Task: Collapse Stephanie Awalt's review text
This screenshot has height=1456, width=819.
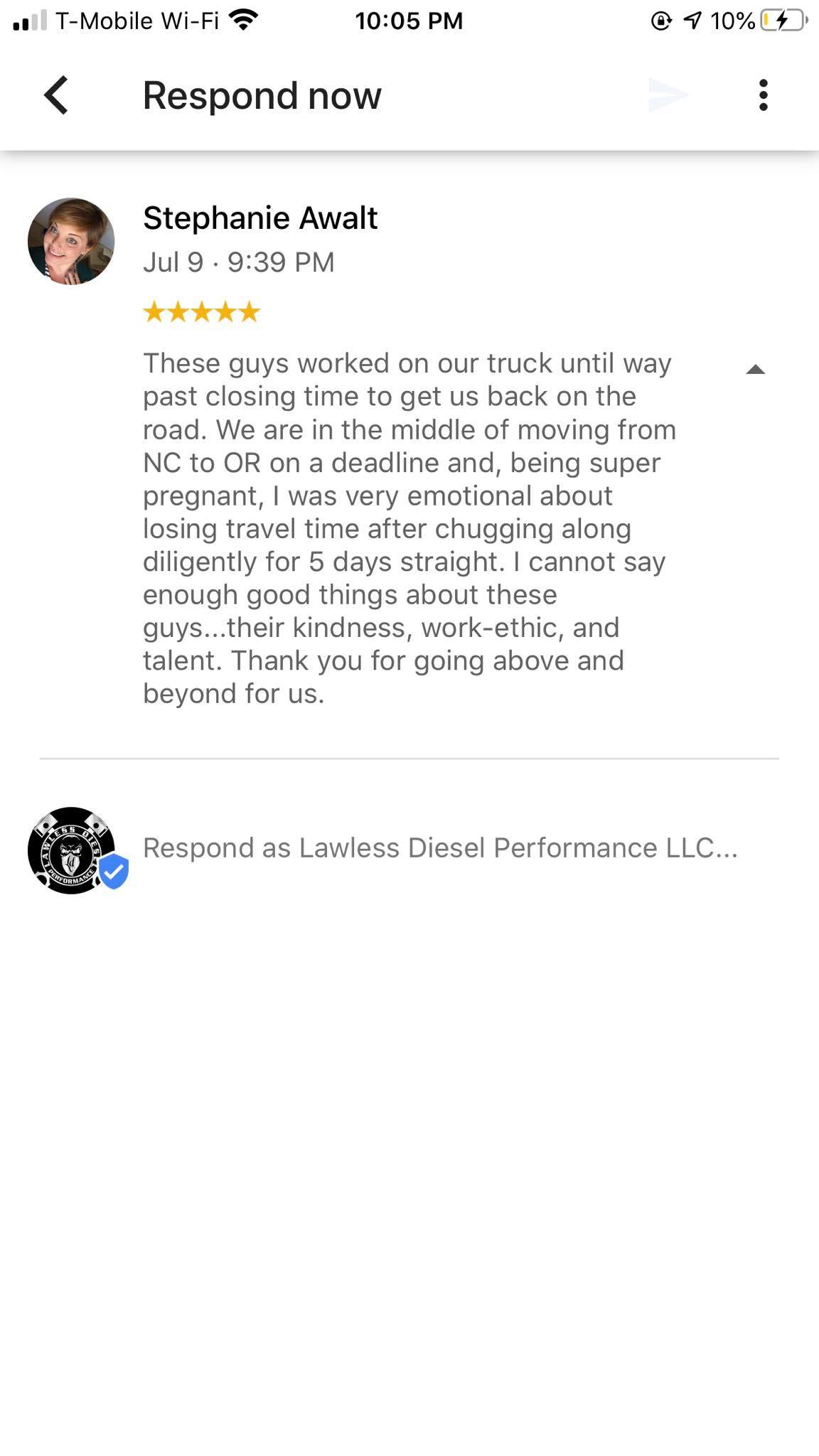Action: 755,369
